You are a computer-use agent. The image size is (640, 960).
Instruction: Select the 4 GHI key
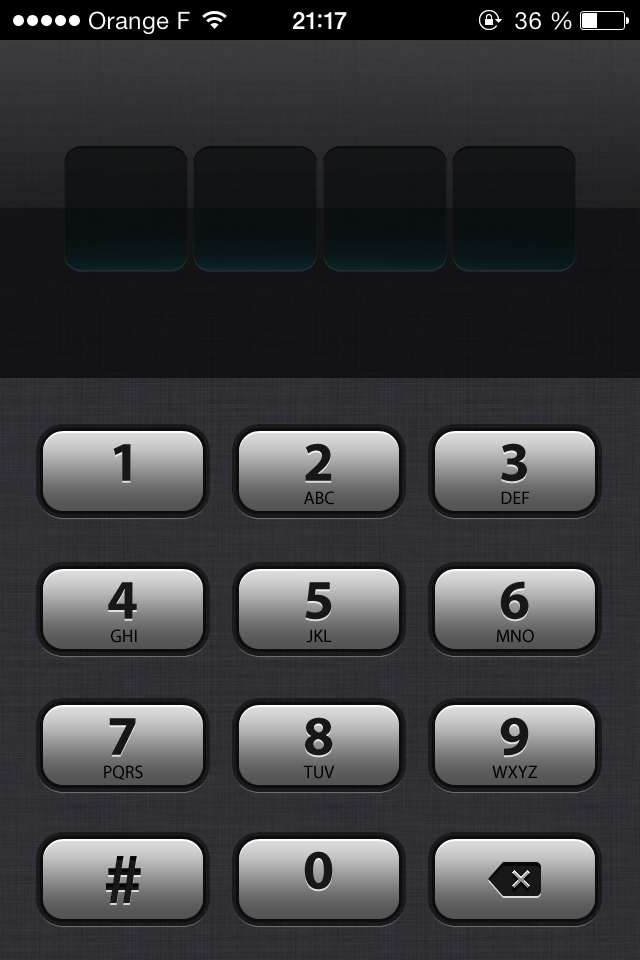coord(123,608)
